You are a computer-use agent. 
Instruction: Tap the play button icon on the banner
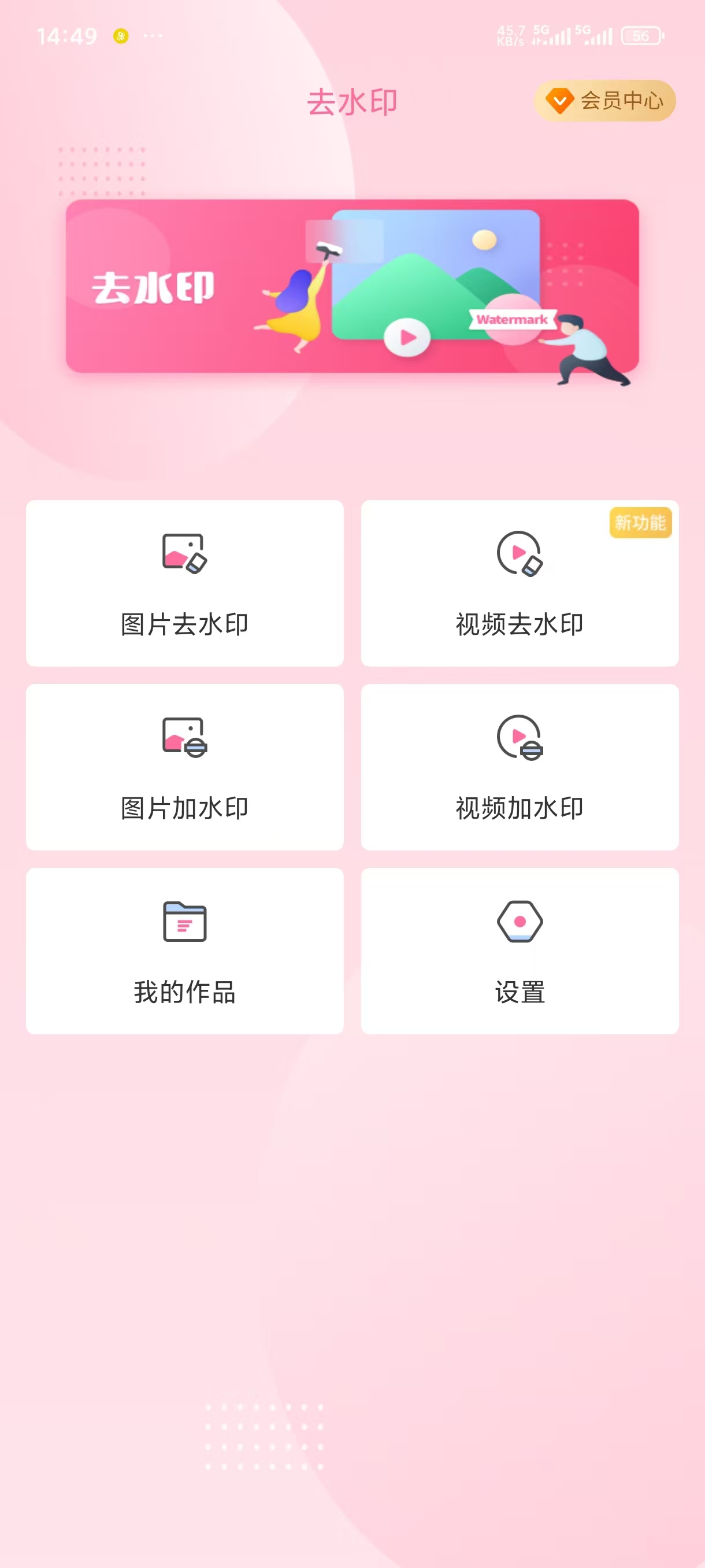coord(409,336)
